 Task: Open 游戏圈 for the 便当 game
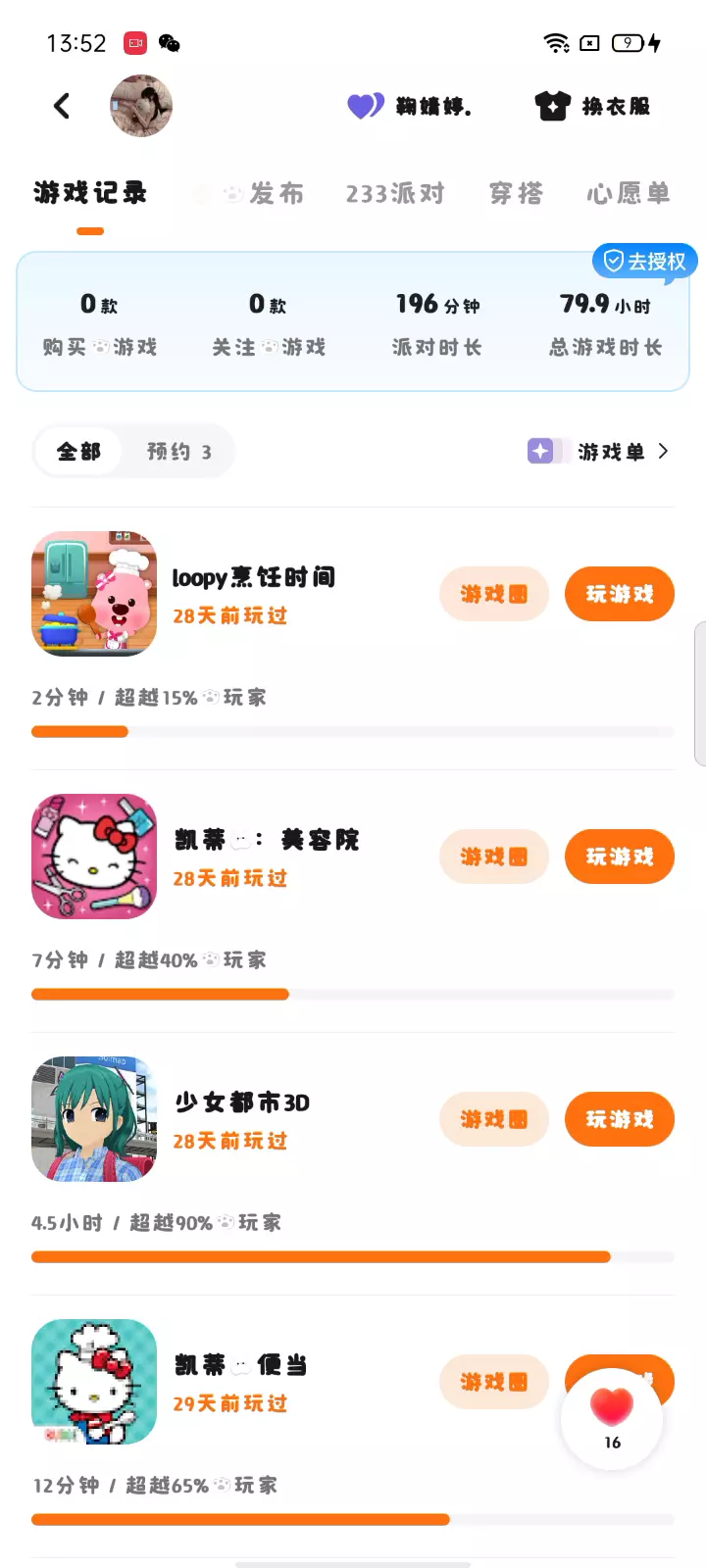(x=493, y=1382)
